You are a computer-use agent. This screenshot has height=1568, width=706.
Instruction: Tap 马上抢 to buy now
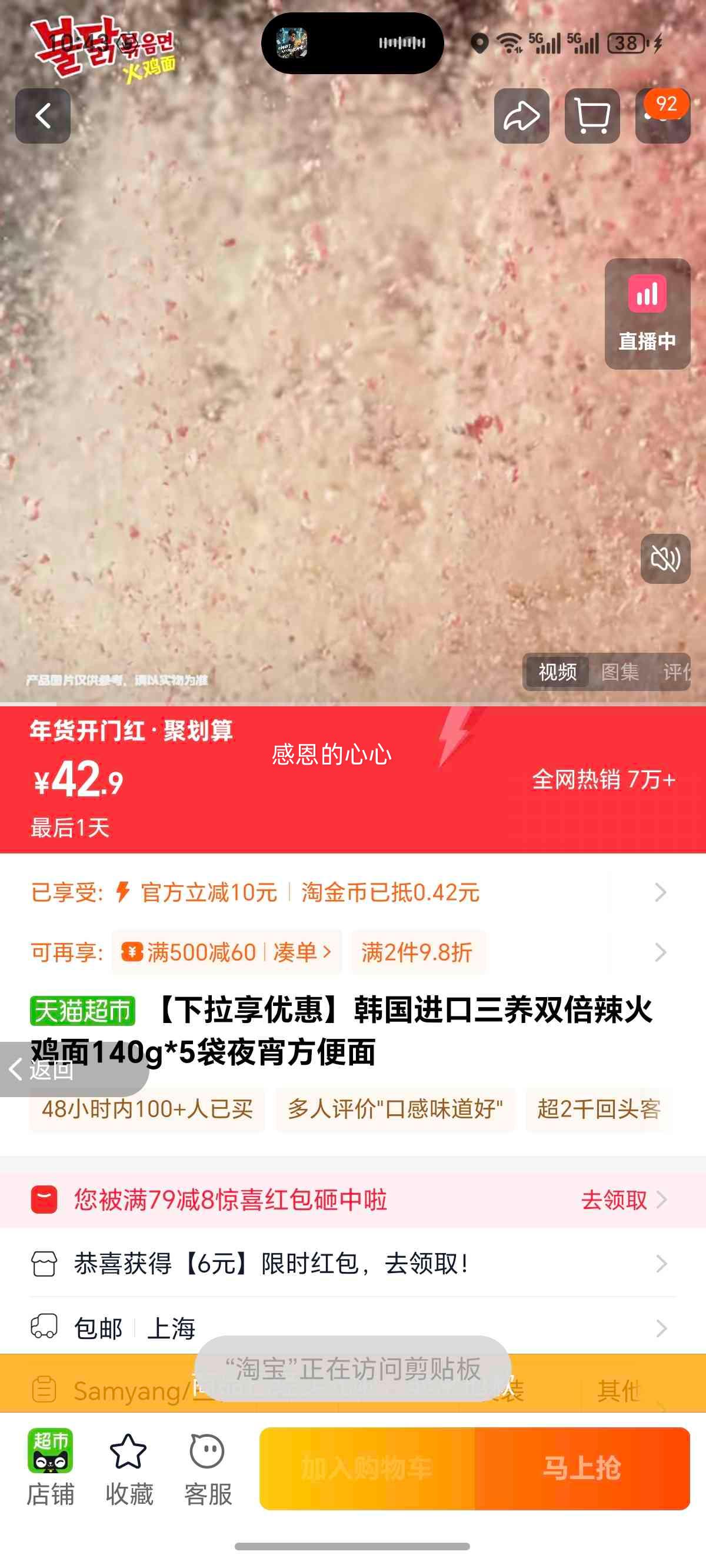(x=582, y=1467)
